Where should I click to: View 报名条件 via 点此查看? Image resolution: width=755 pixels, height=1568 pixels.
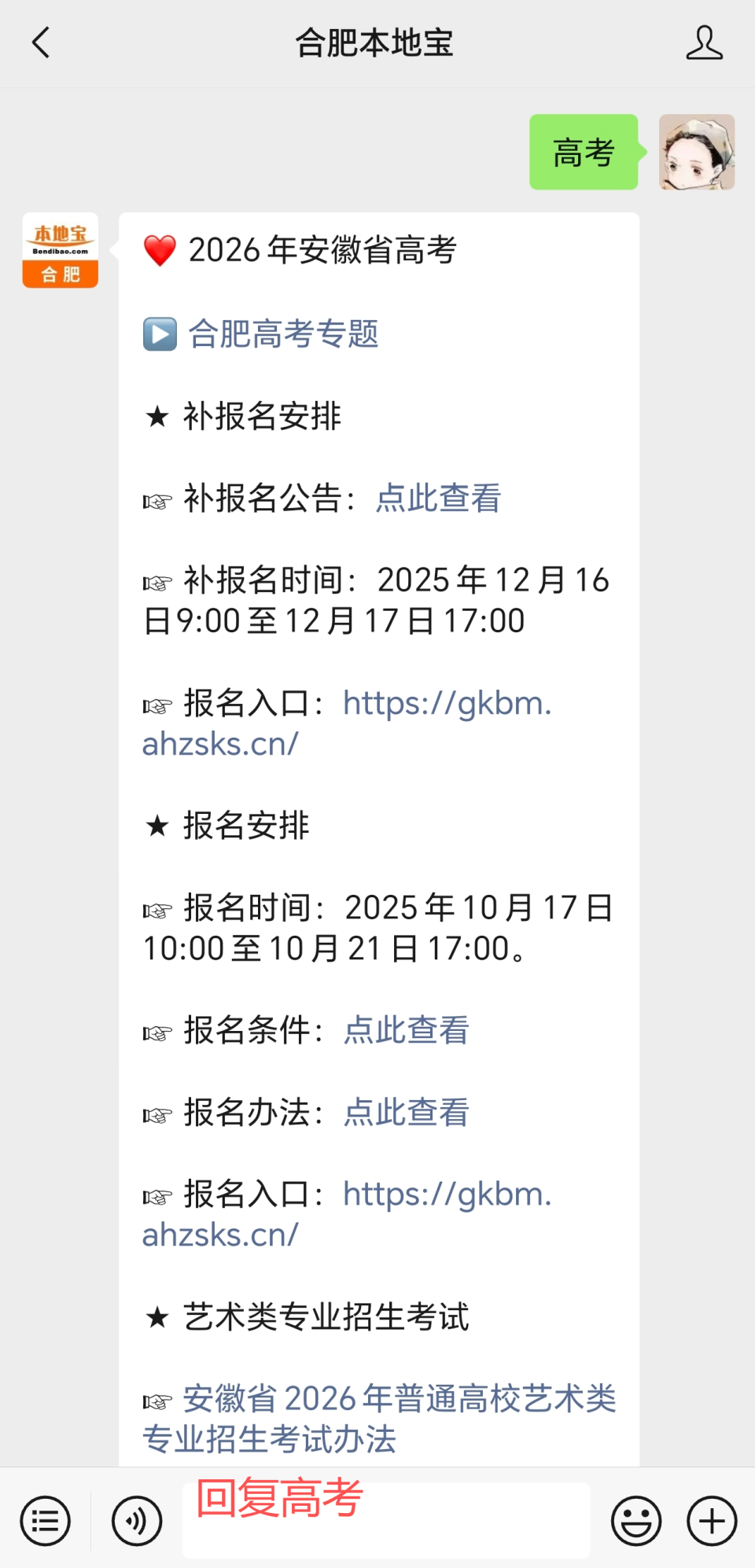click(405, 1031)
